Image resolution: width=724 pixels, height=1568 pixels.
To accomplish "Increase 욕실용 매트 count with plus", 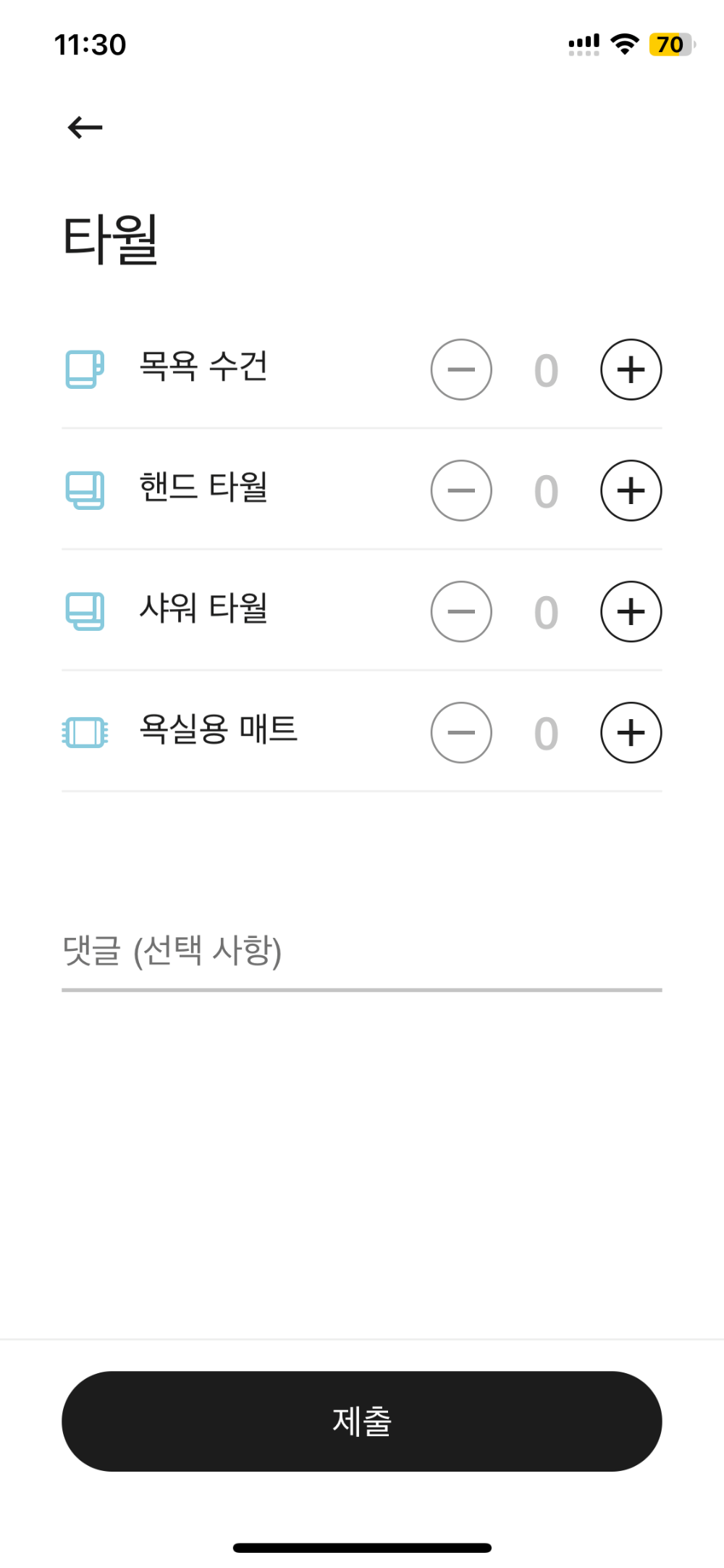I will click(x=630, y=732).
